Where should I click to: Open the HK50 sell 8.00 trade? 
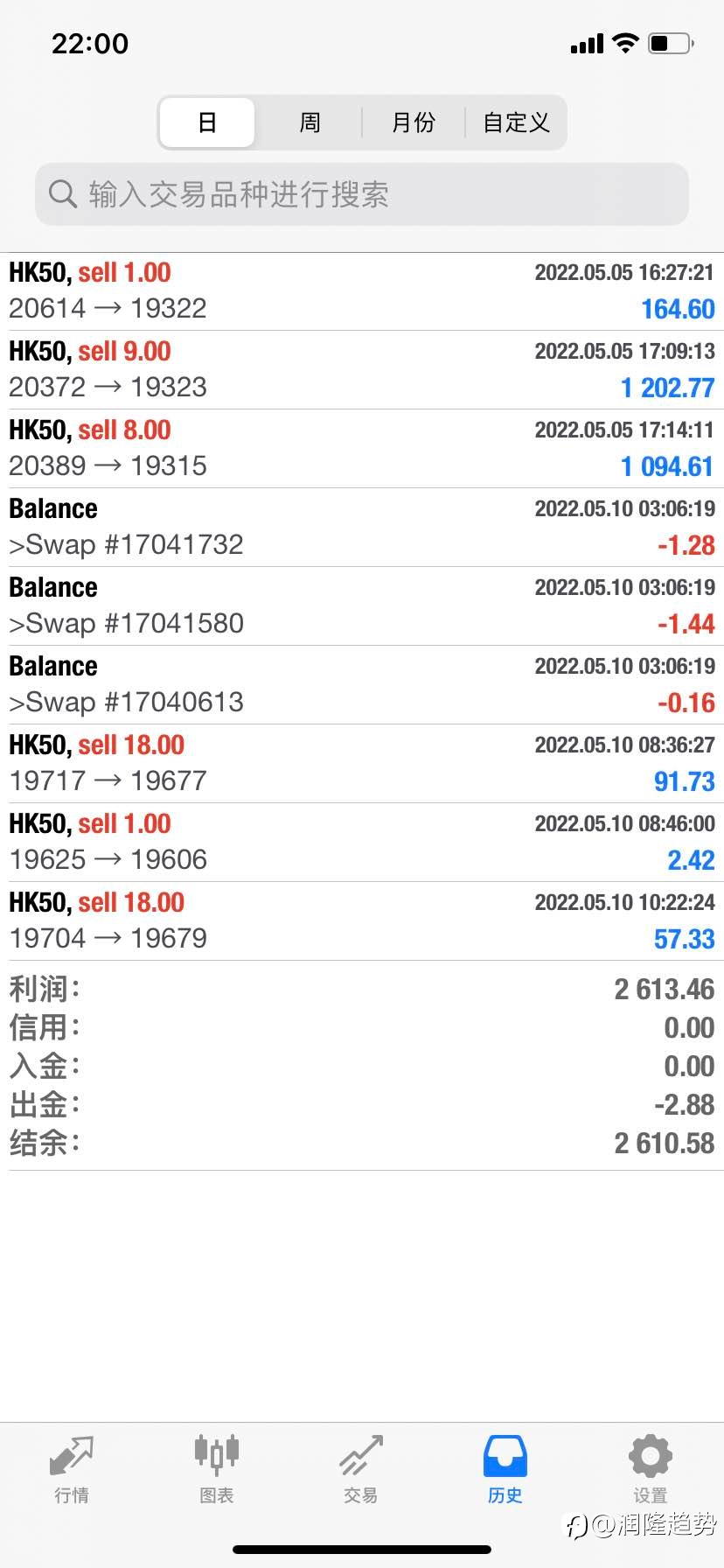pyautogui.click(x=362, y=449)
